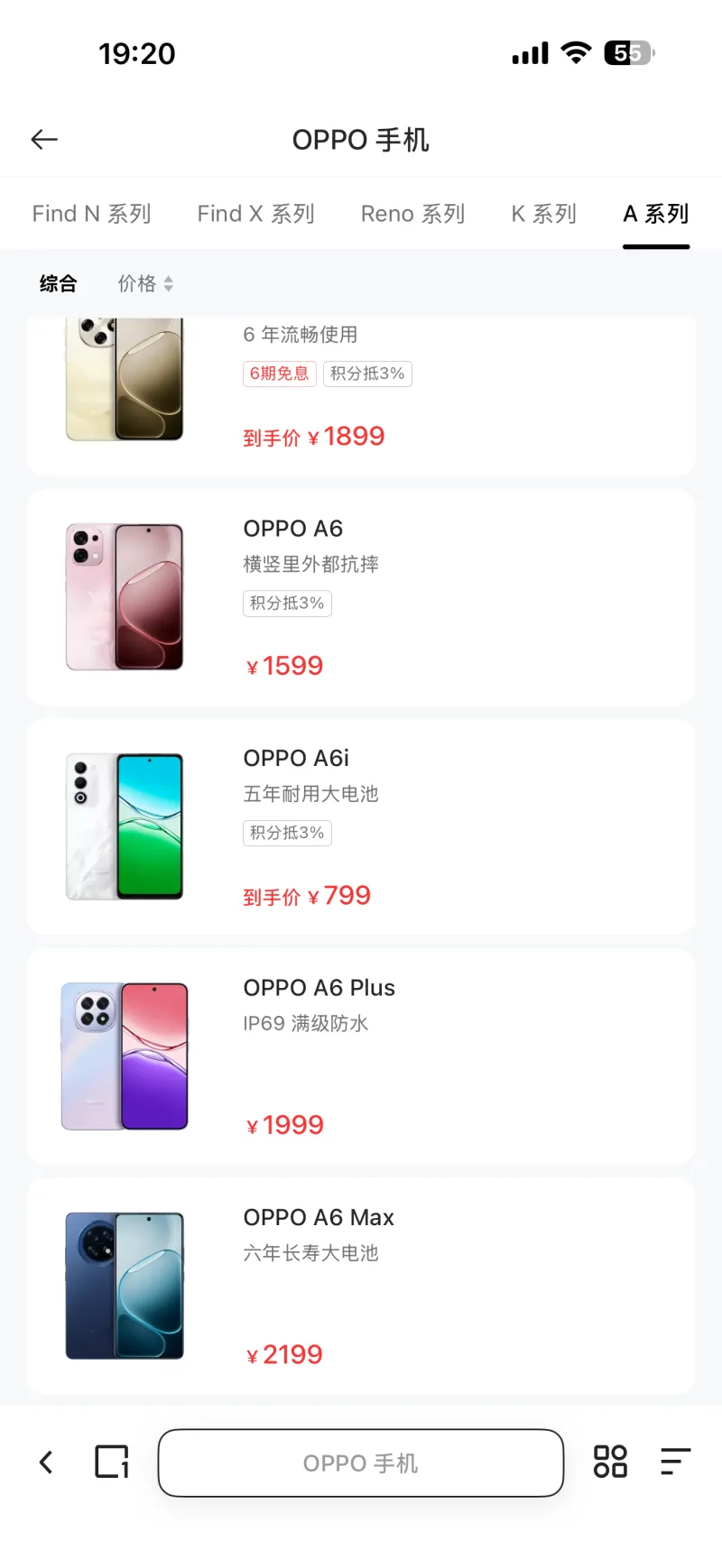
Task: Open the OPPO A6i product card
Action: point(361,826)
